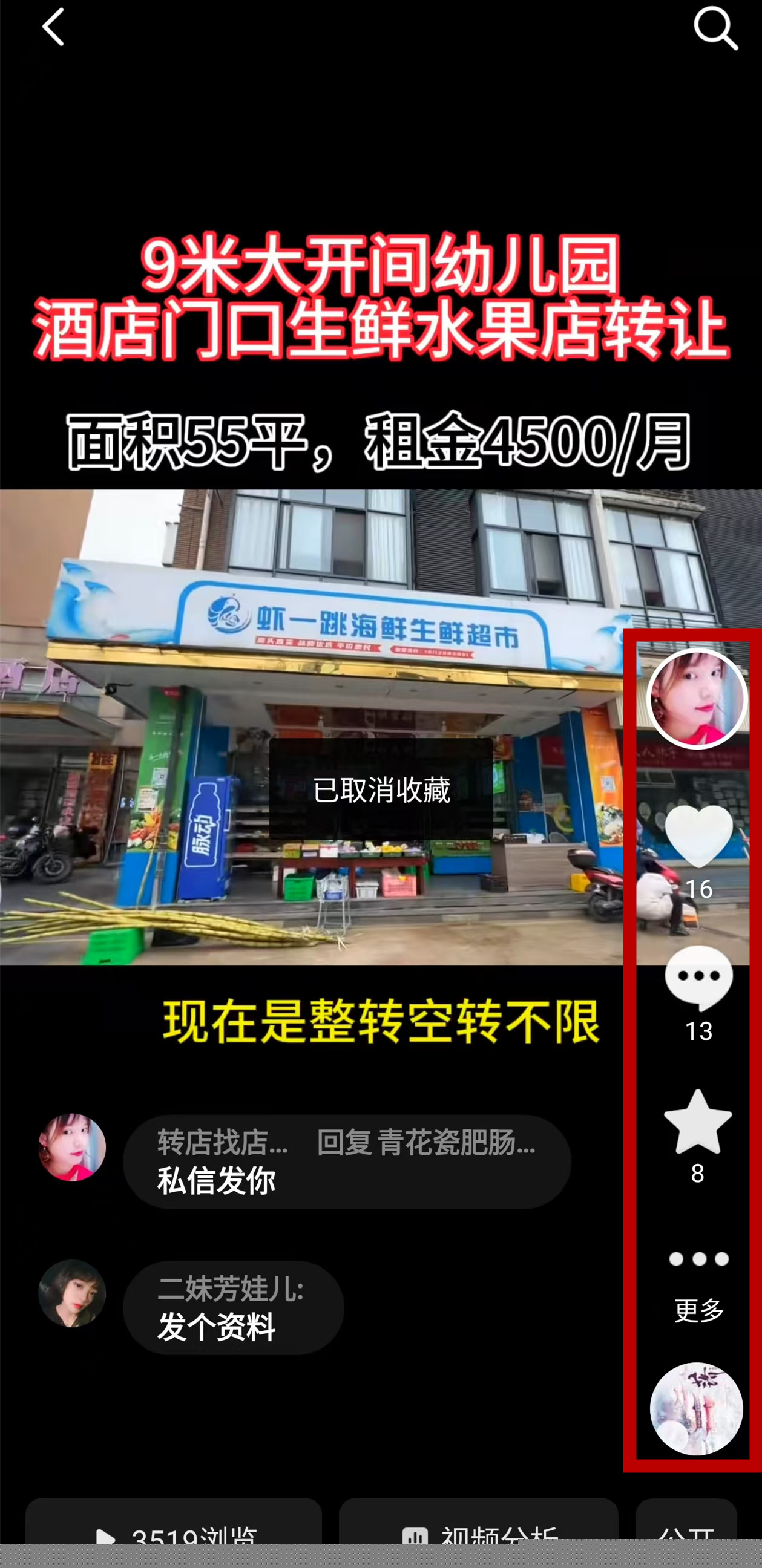Open the spinning music disc

[x=696, y=1408]
